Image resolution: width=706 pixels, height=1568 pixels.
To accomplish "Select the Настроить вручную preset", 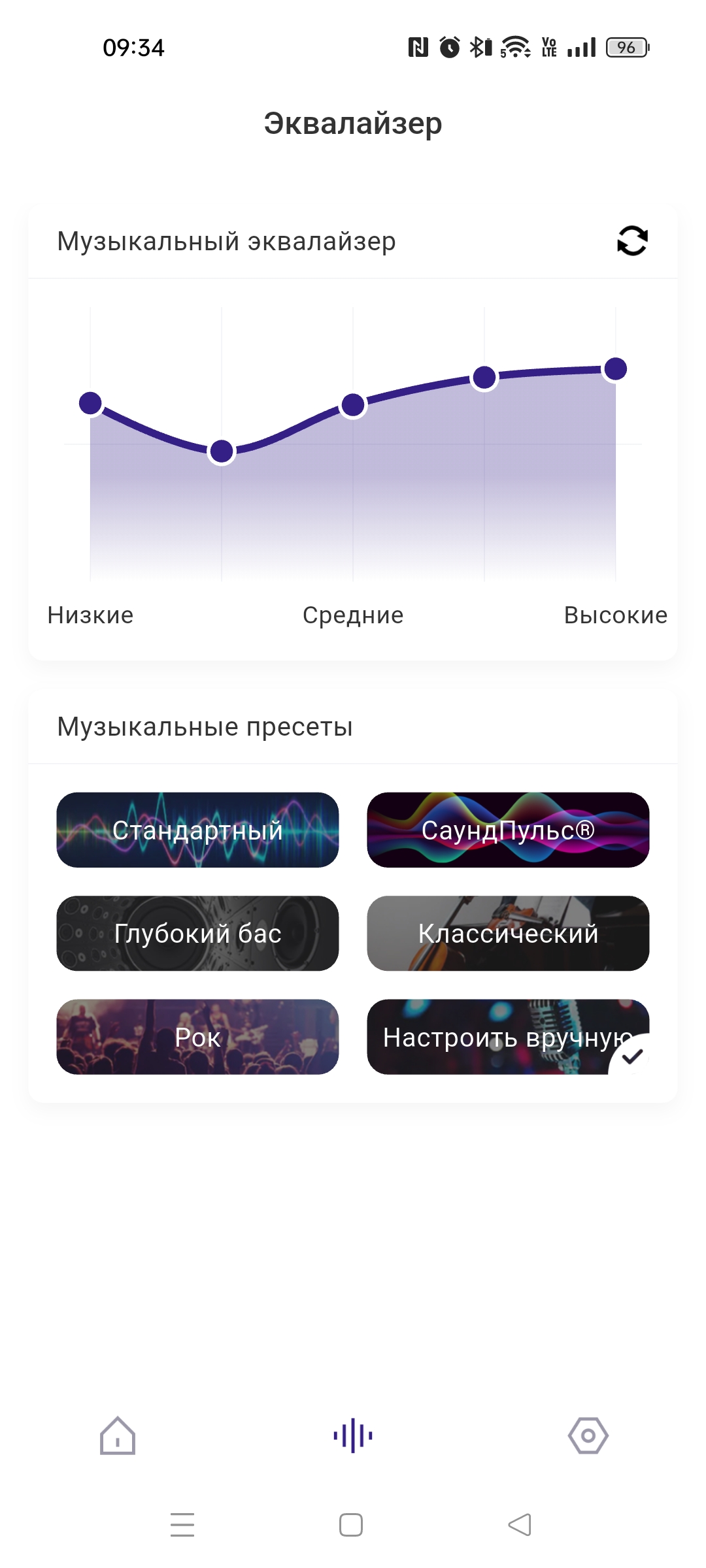I will coord(508,1037).
